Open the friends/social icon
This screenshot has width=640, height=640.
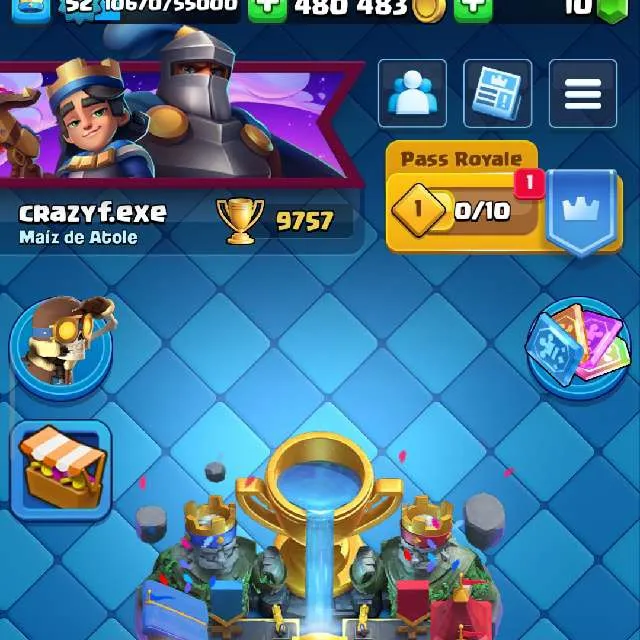point(412,94)
